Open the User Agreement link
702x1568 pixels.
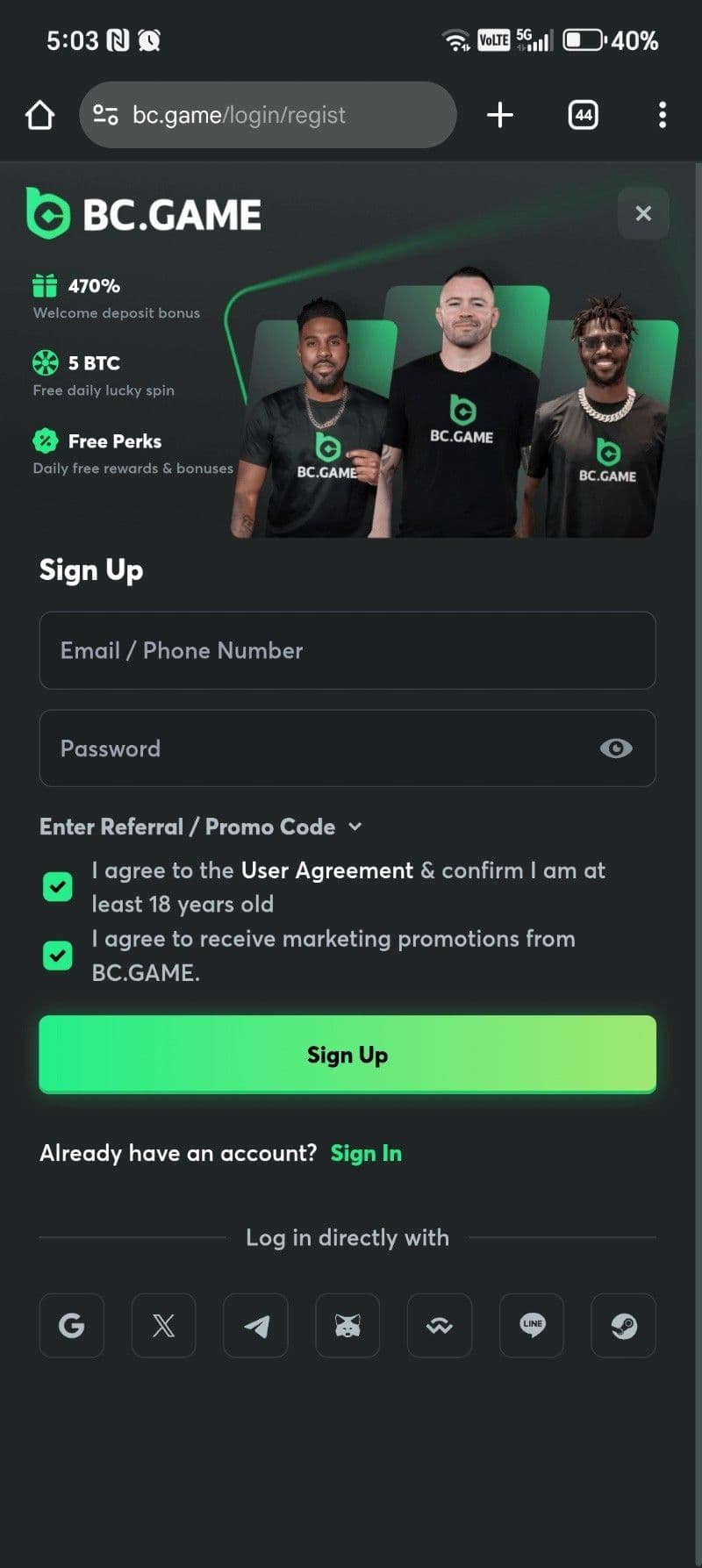[x=326, y=870]
